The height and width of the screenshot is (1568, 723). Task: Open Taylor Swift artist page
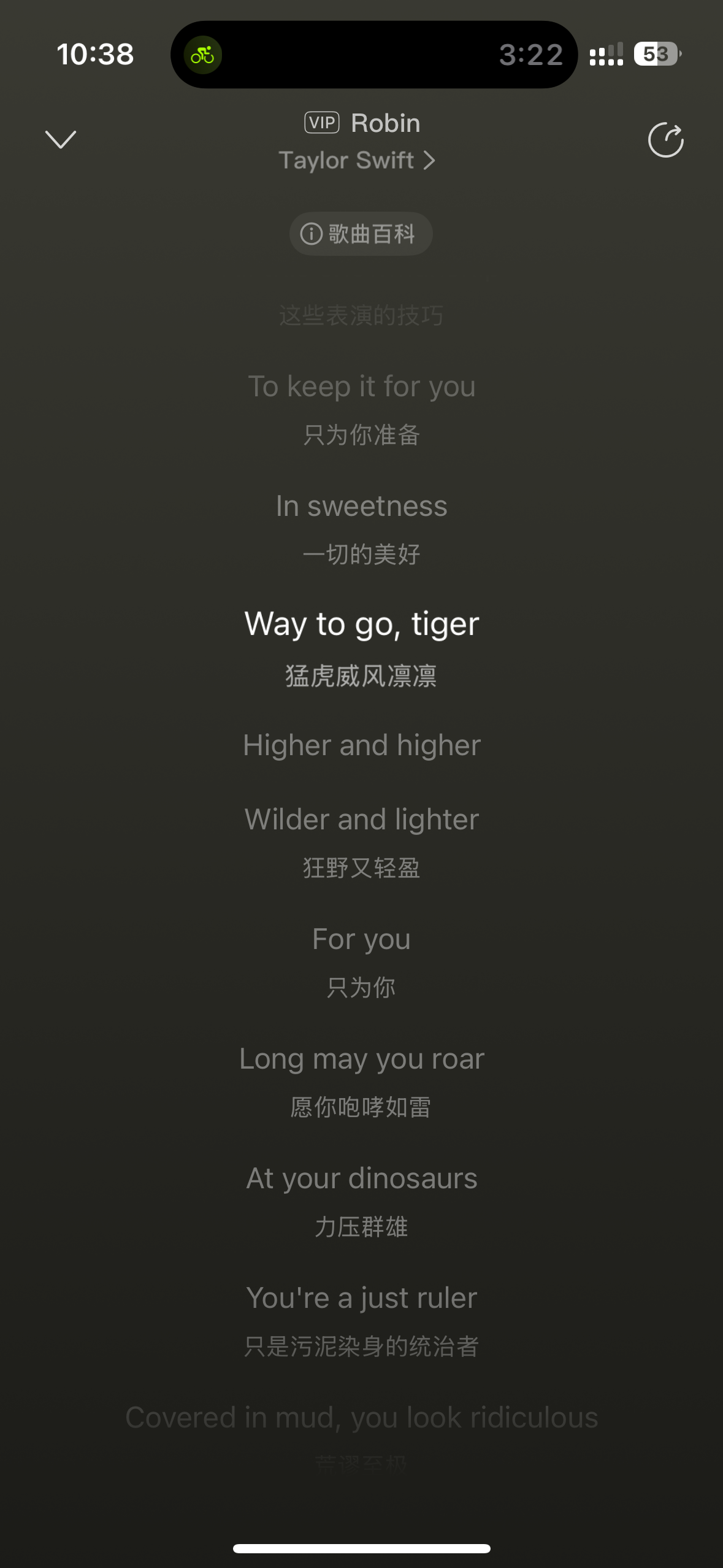point(357,161)
